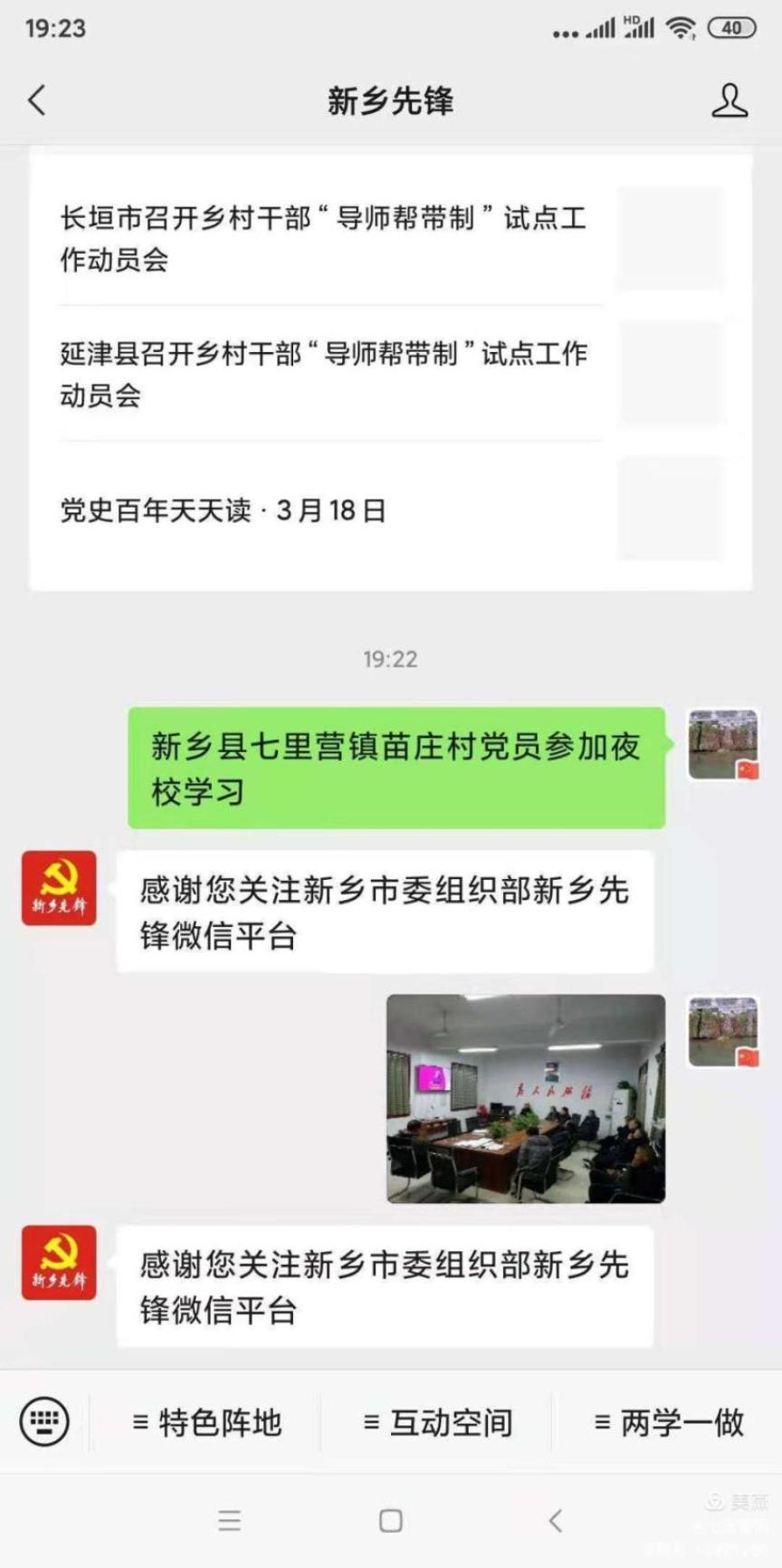The height and width of the screenshot is (1568, 782).
Task: Open the 两学一做 menu
Action: click(x=669, y=1422)
